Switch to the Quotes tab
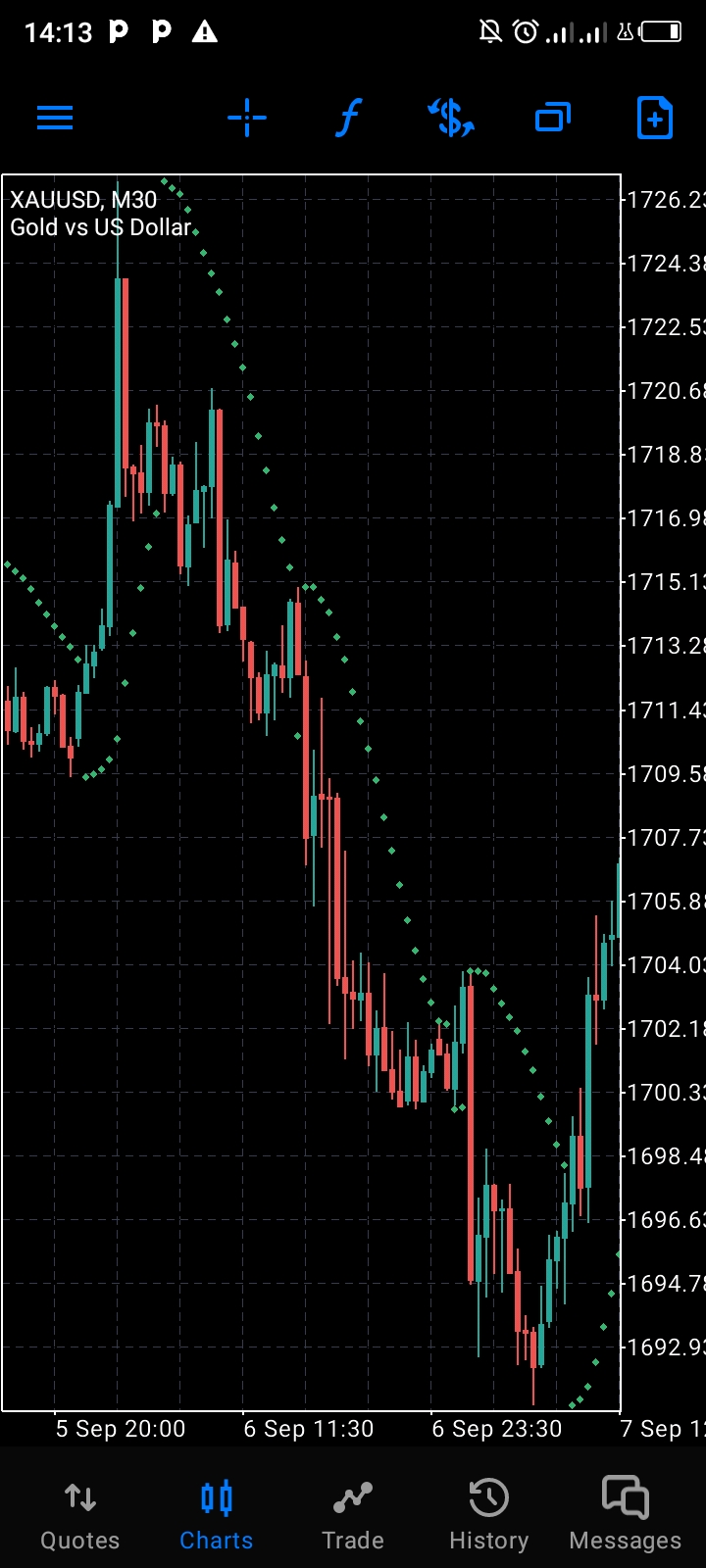The height and width of the screenshot is (1568, 706). pyautogui.click(x=80, y=1515)
